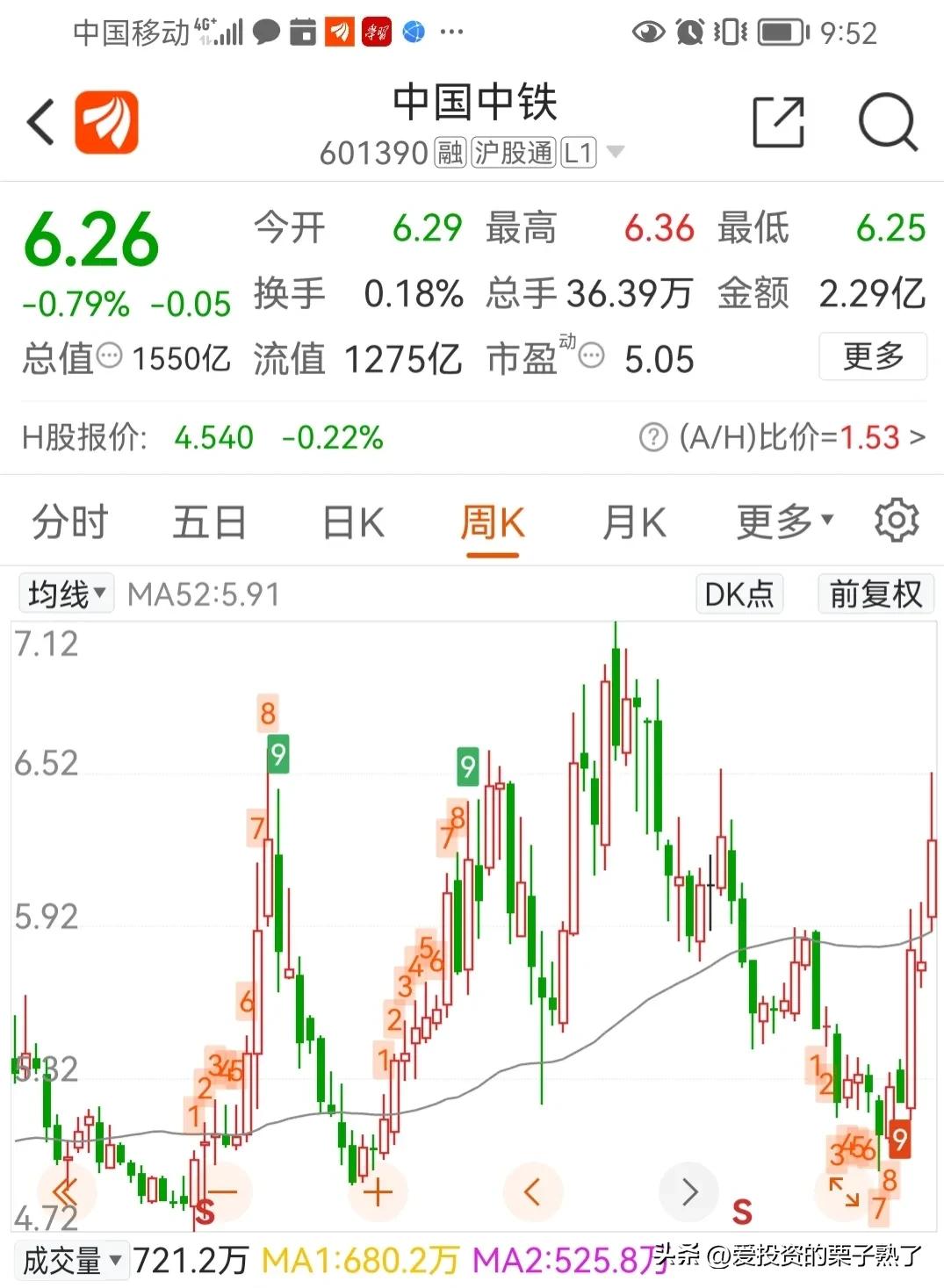The image size is (944, 1288).
Task: Expand the L1 quote level dropdown
Action: (615, 152)
